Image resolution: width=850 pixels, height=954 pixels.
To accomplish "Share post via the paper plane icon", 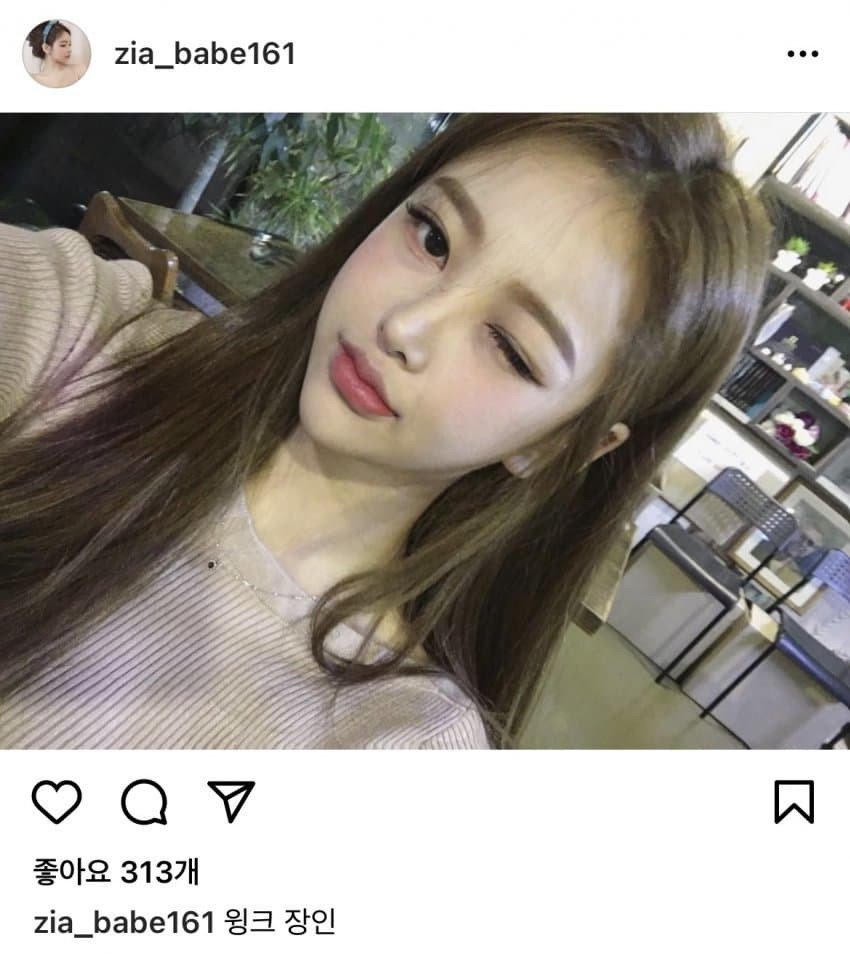I will (231, 802).
